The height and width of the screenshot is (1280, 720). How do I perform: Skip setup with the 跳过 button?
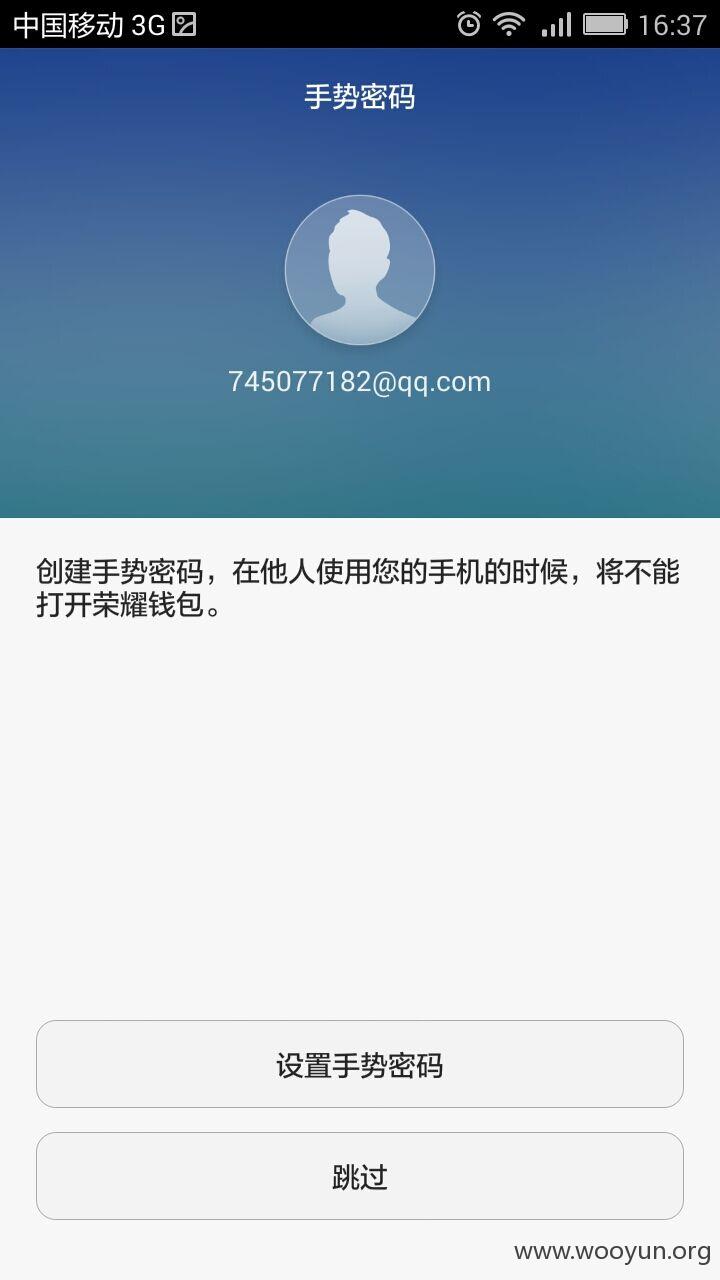coord(360,1176)
